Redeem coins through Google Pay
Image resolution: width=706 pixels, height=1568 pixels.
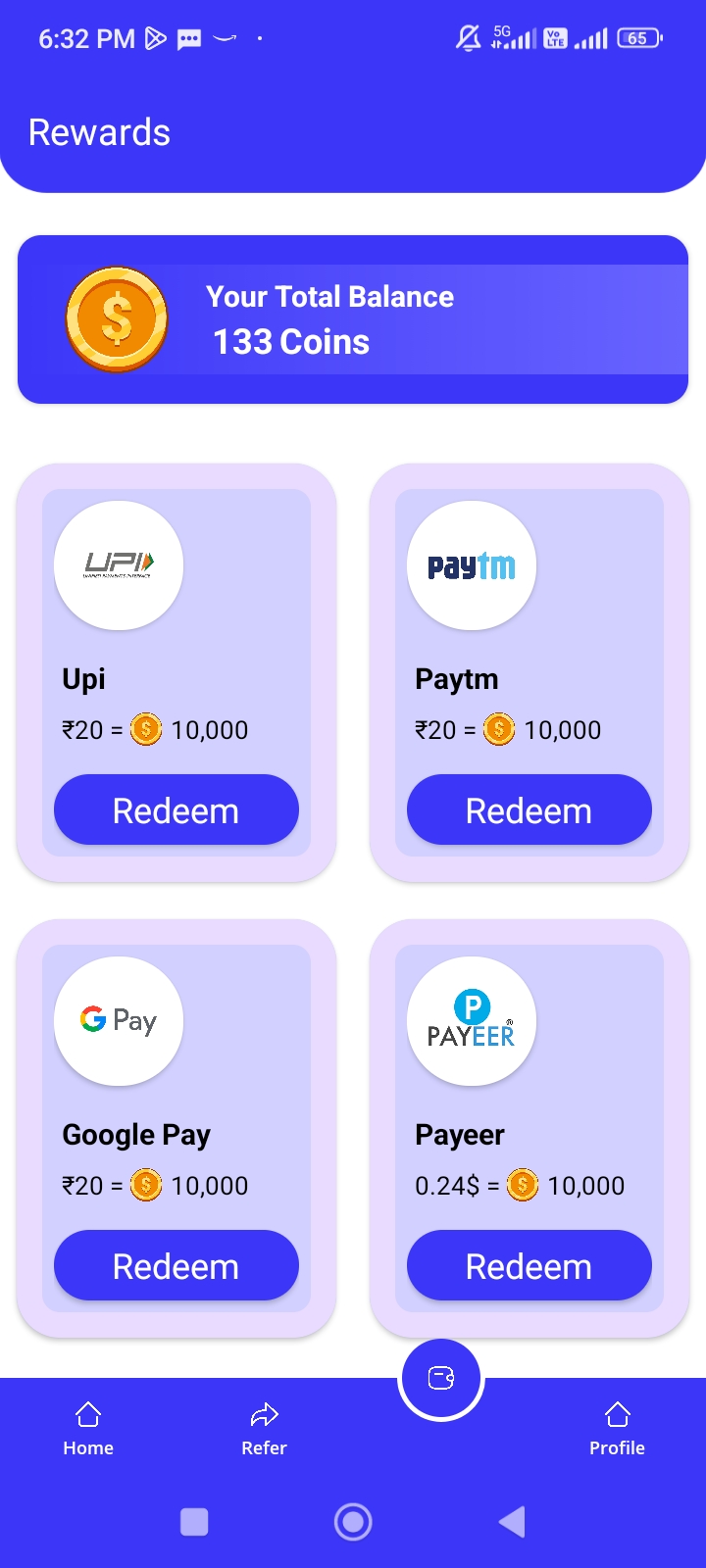[176, 1266]
